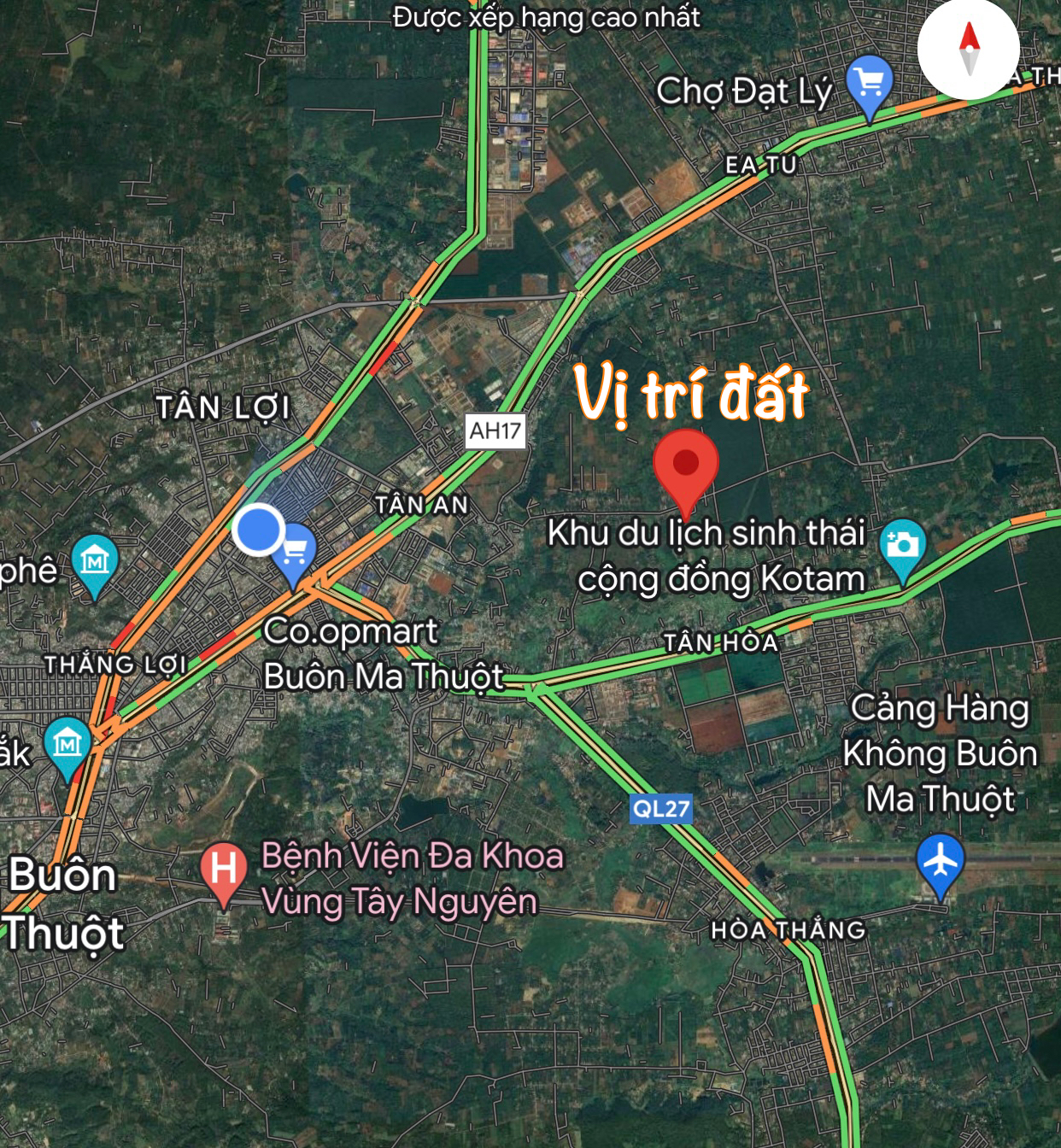Click the Được xếp hạng cao nhất banner text

pos(545,16)
